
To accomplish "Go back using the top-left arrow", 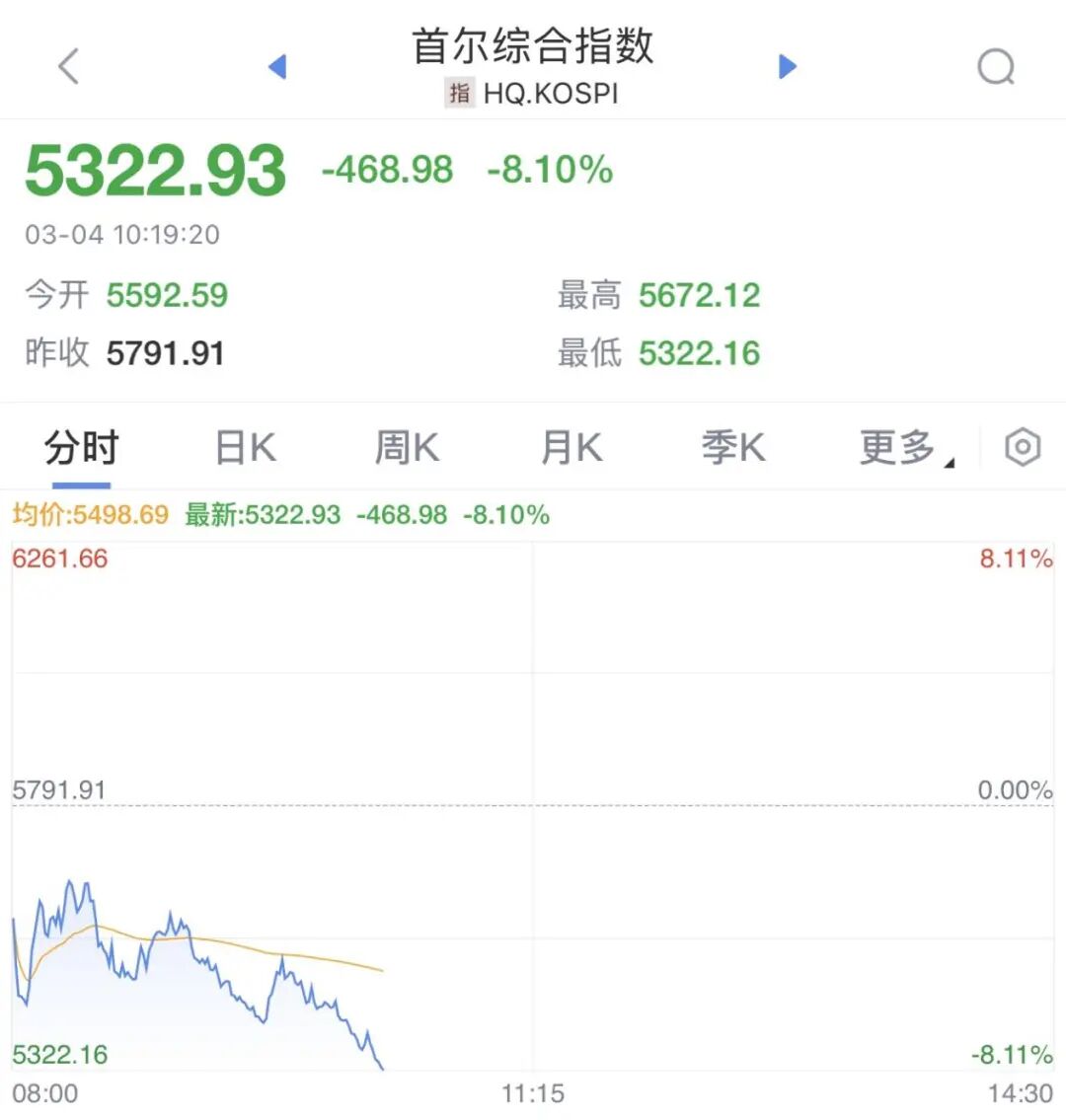I will (x=68, y=67).
